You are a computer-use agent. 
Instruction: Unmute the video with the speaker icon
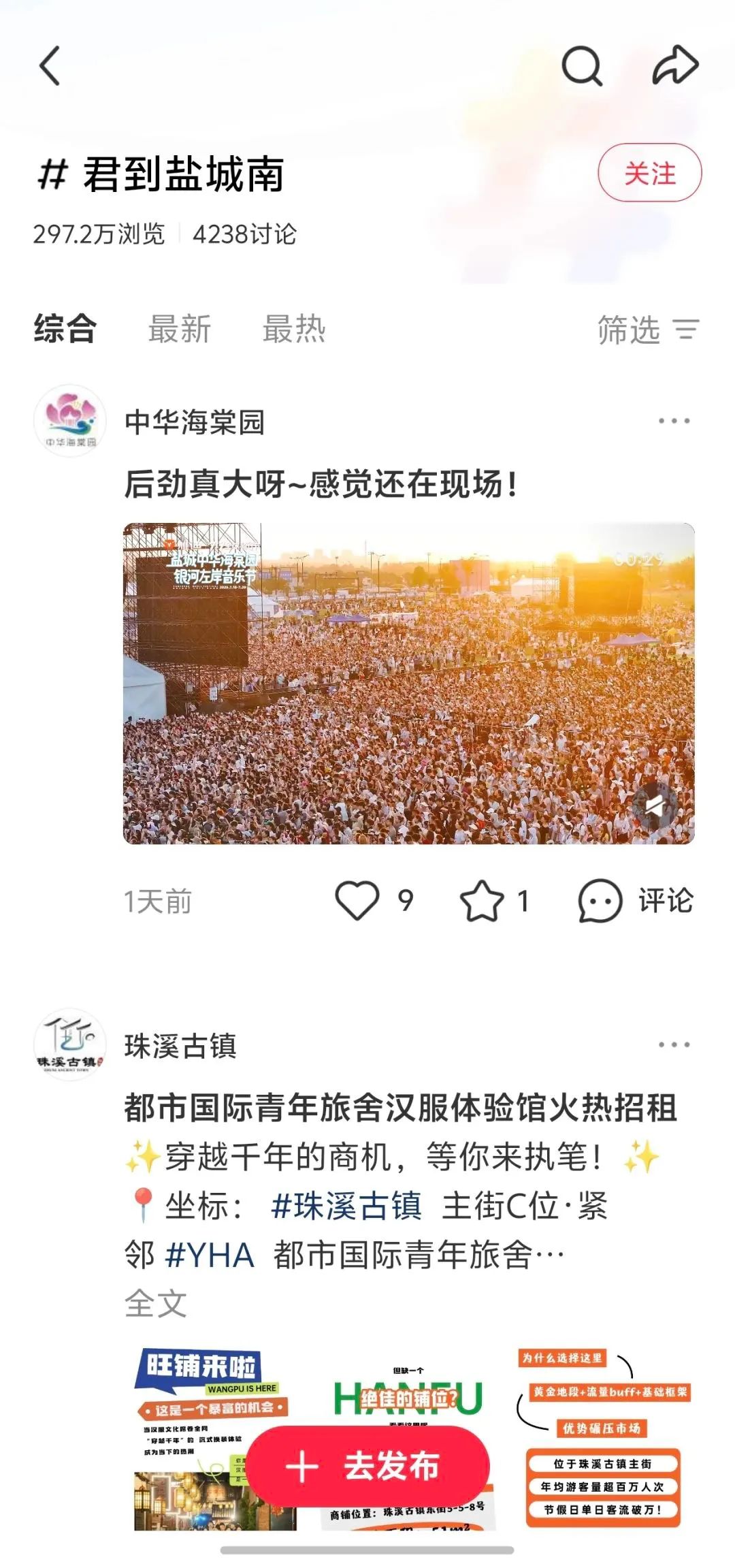(x=655, y=807)
